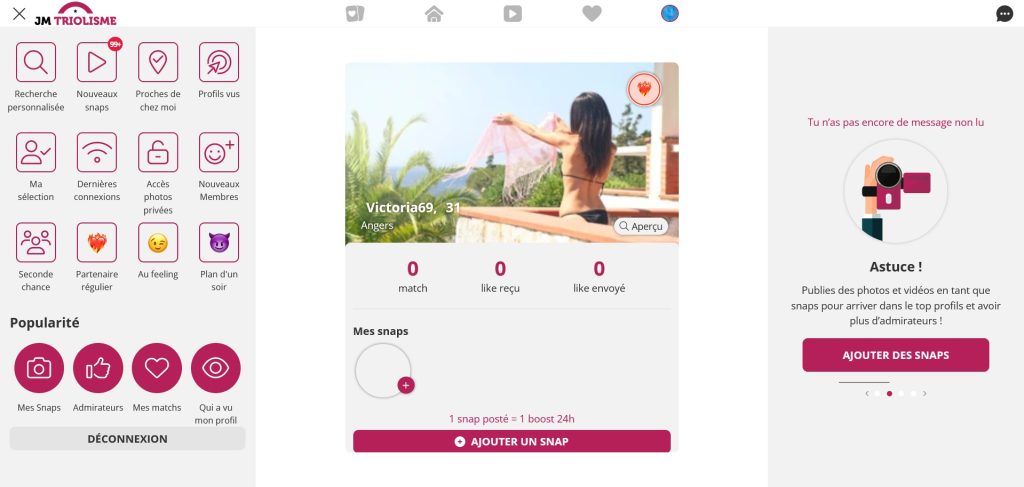Close the side menu with the X
The width and height of the screenshot is (1024, 487).
(19, 14)
